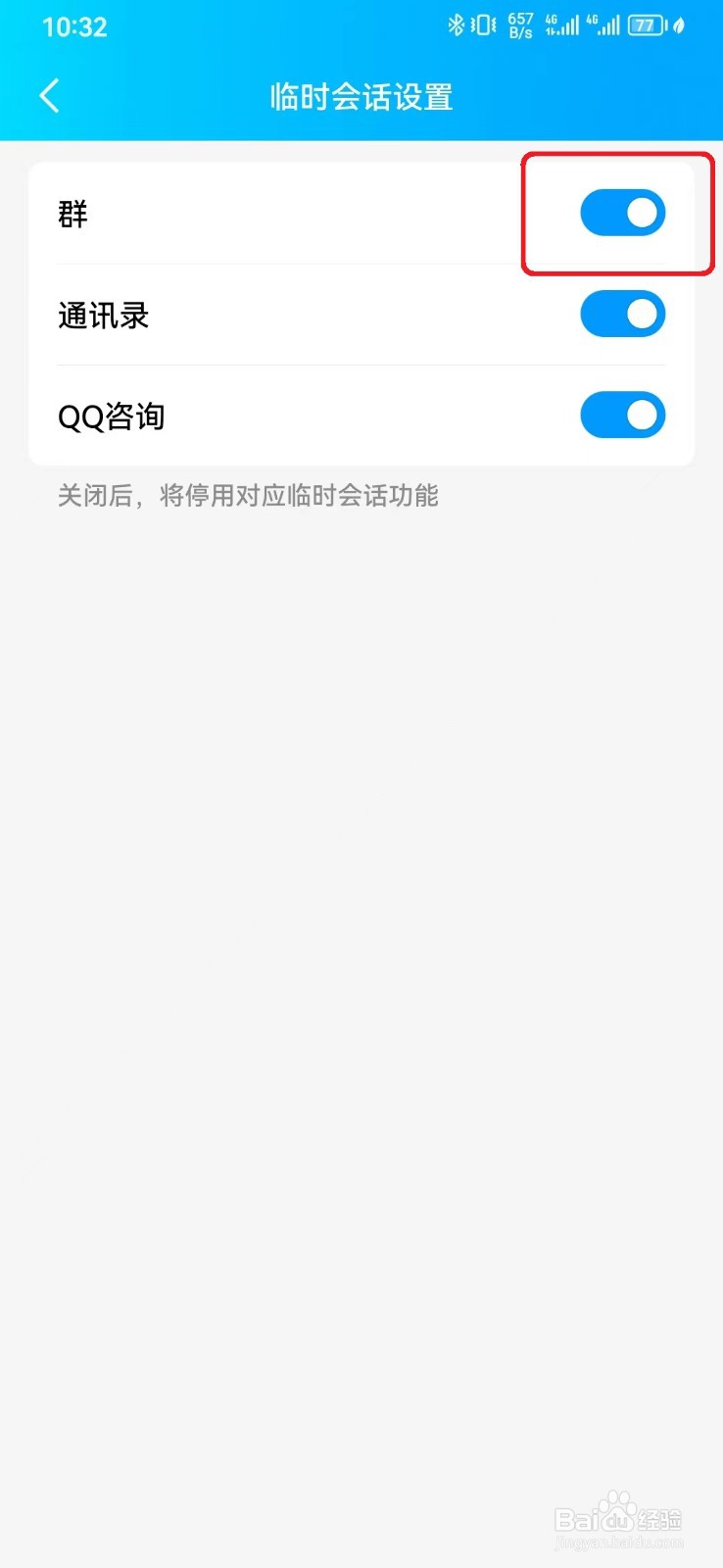Disable the 群 temporary session toggle
The width and height of the screenshot is (723, 1568).
pyautogui.click(x=623, y=212)
